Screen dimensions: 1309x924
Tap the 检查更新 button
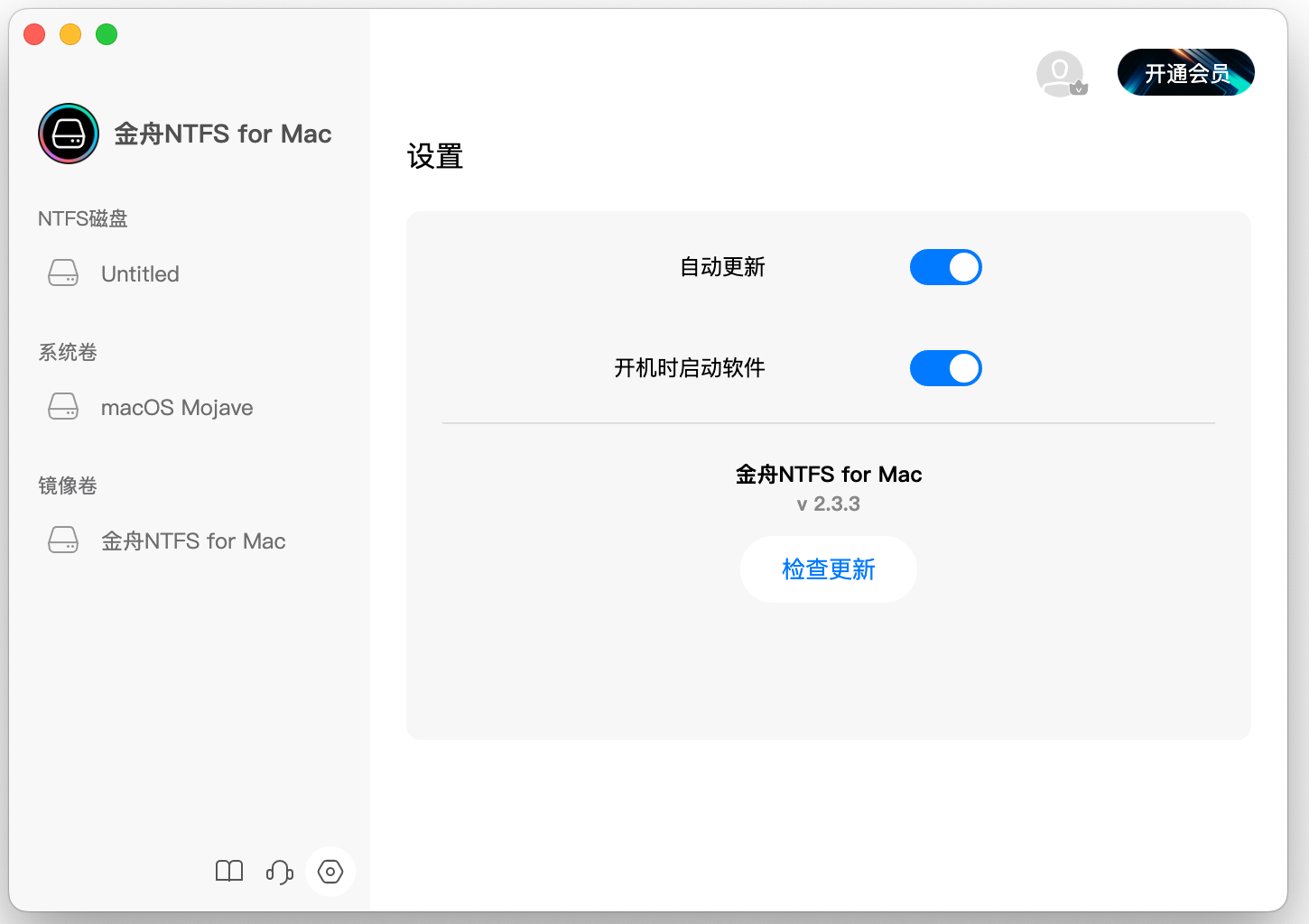point(828,569)
